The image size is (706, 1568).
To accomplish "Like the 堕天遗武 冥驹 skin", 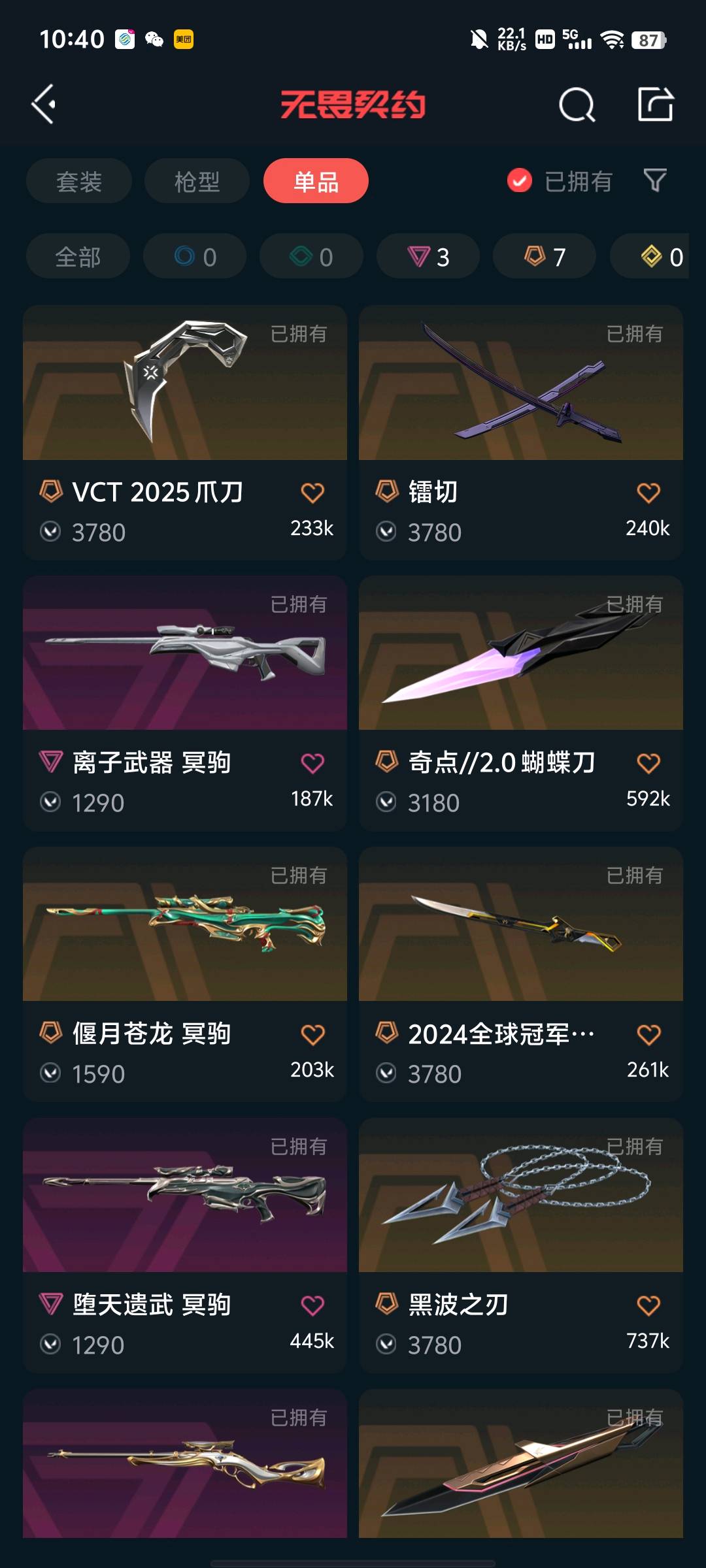I will (312, 1306).
